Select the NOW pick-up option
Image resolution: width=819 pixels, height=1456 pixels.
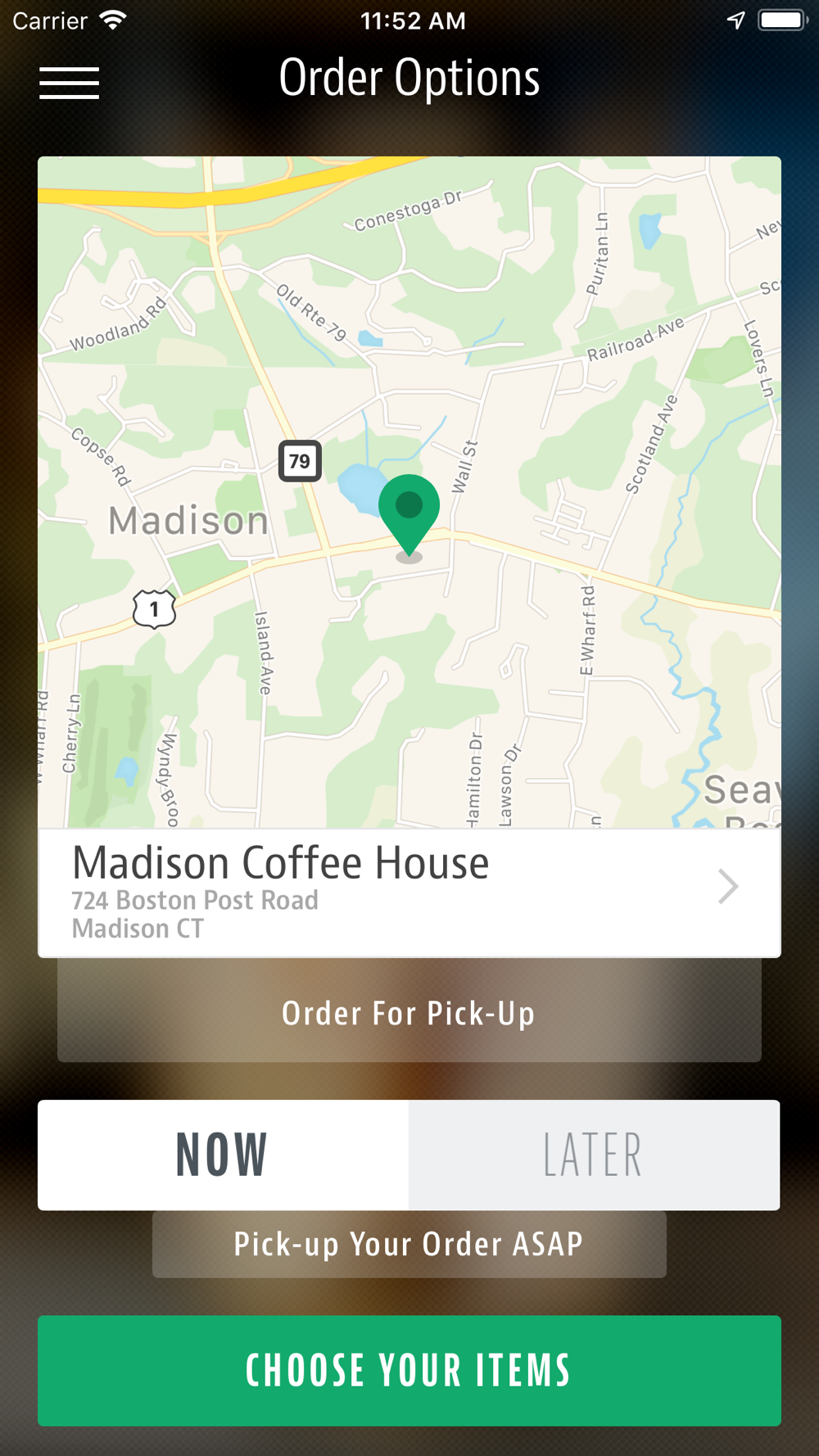223,1155
